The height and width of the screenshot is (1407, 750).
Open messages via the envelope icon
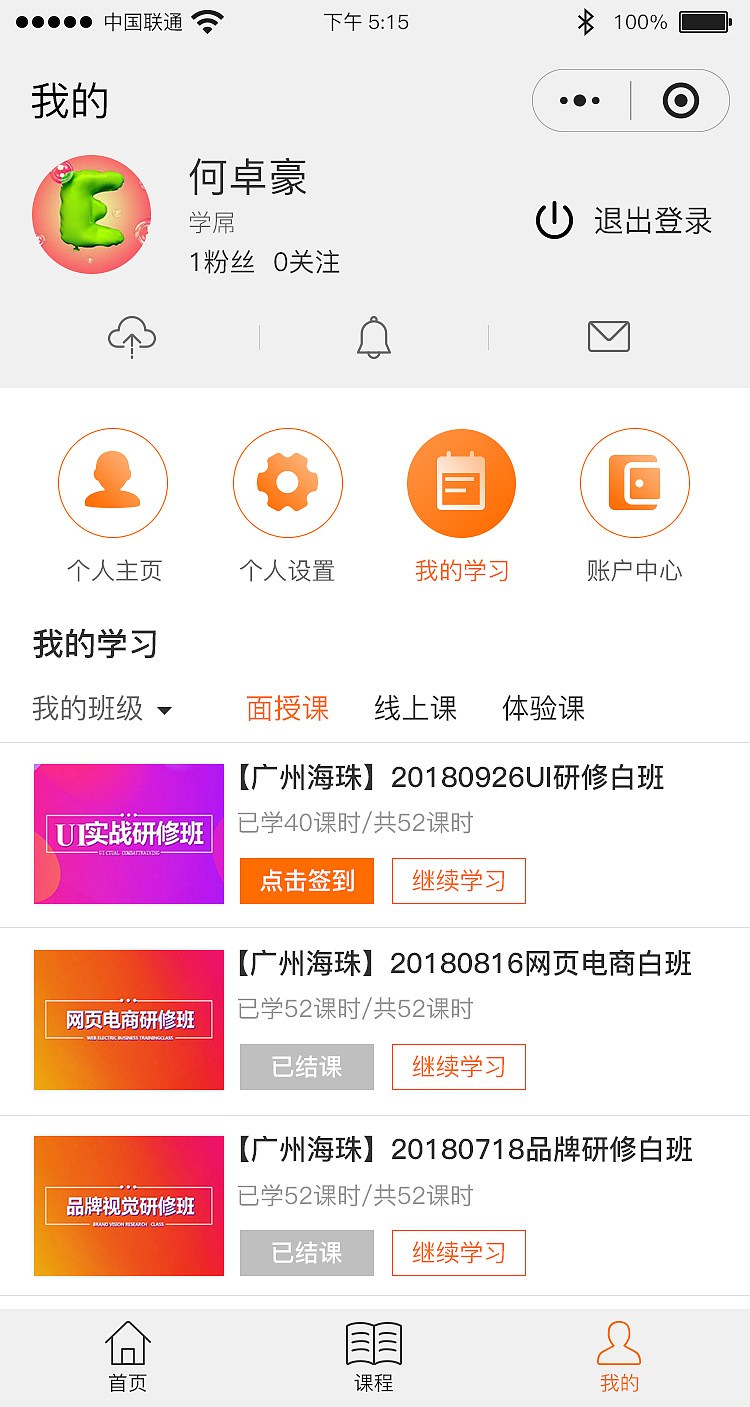(609, 337)
